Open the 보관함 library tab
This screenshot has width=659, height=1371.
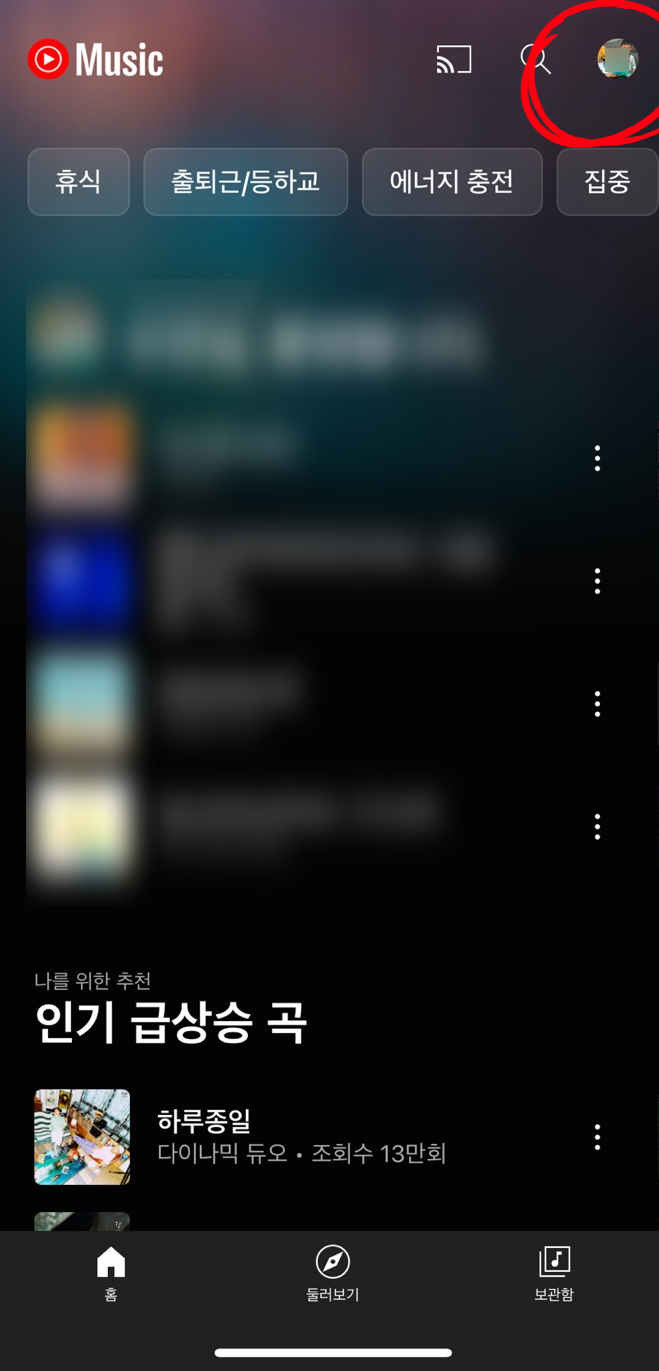(x=554, y=1273)
